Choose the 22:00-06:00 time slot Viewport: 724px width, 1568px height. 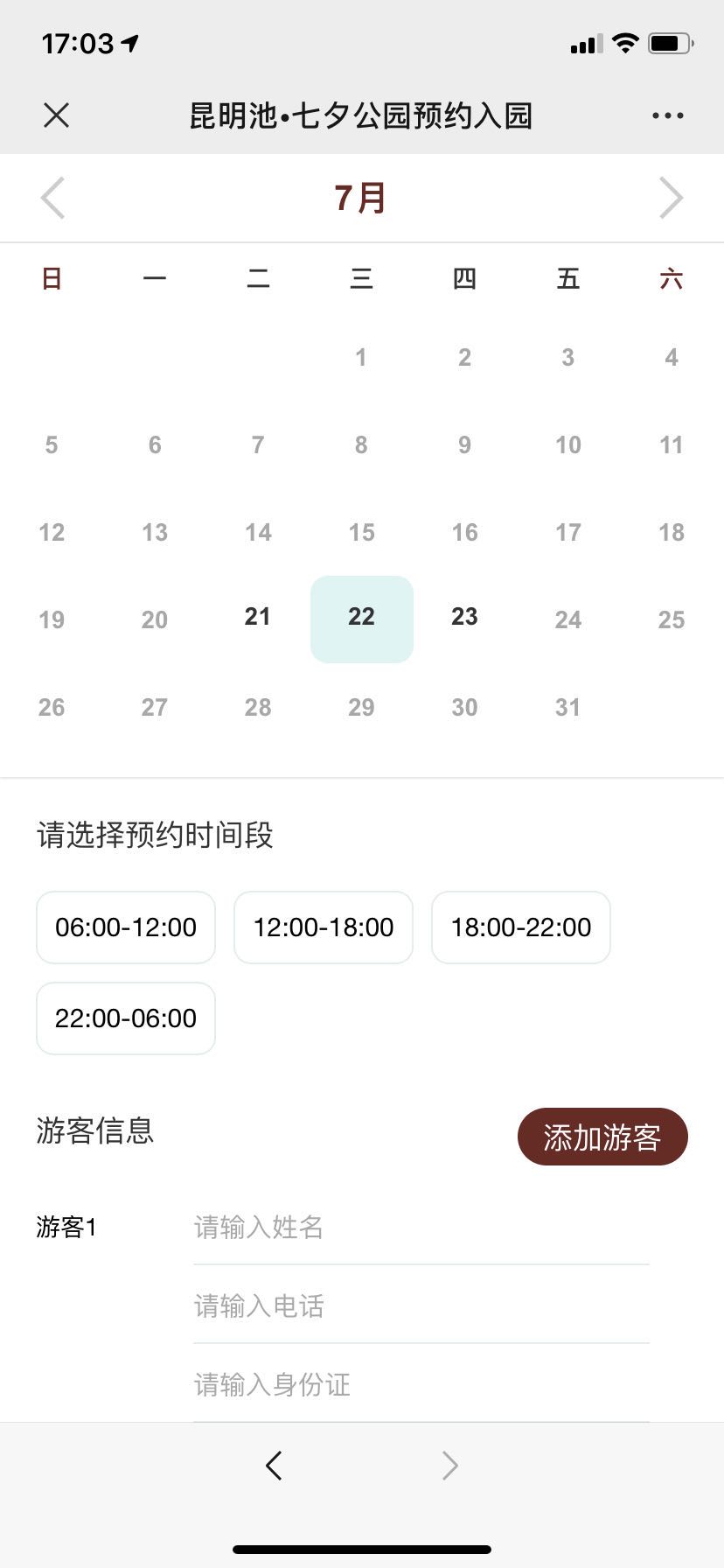[126, 1018]
